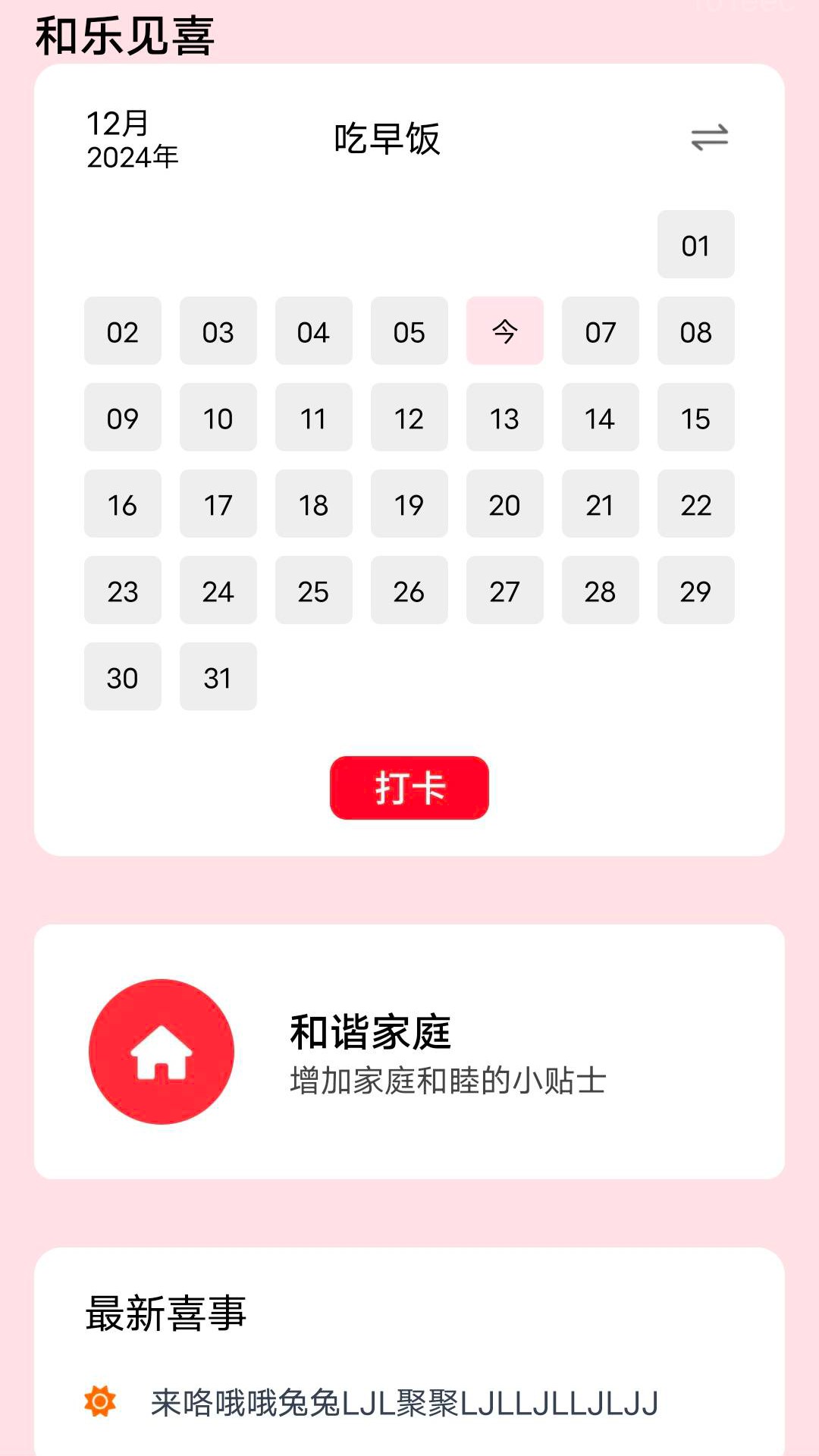Select date 07 in the calendar
Viewport: 819px width, 1456px height.
pos(600,331)
